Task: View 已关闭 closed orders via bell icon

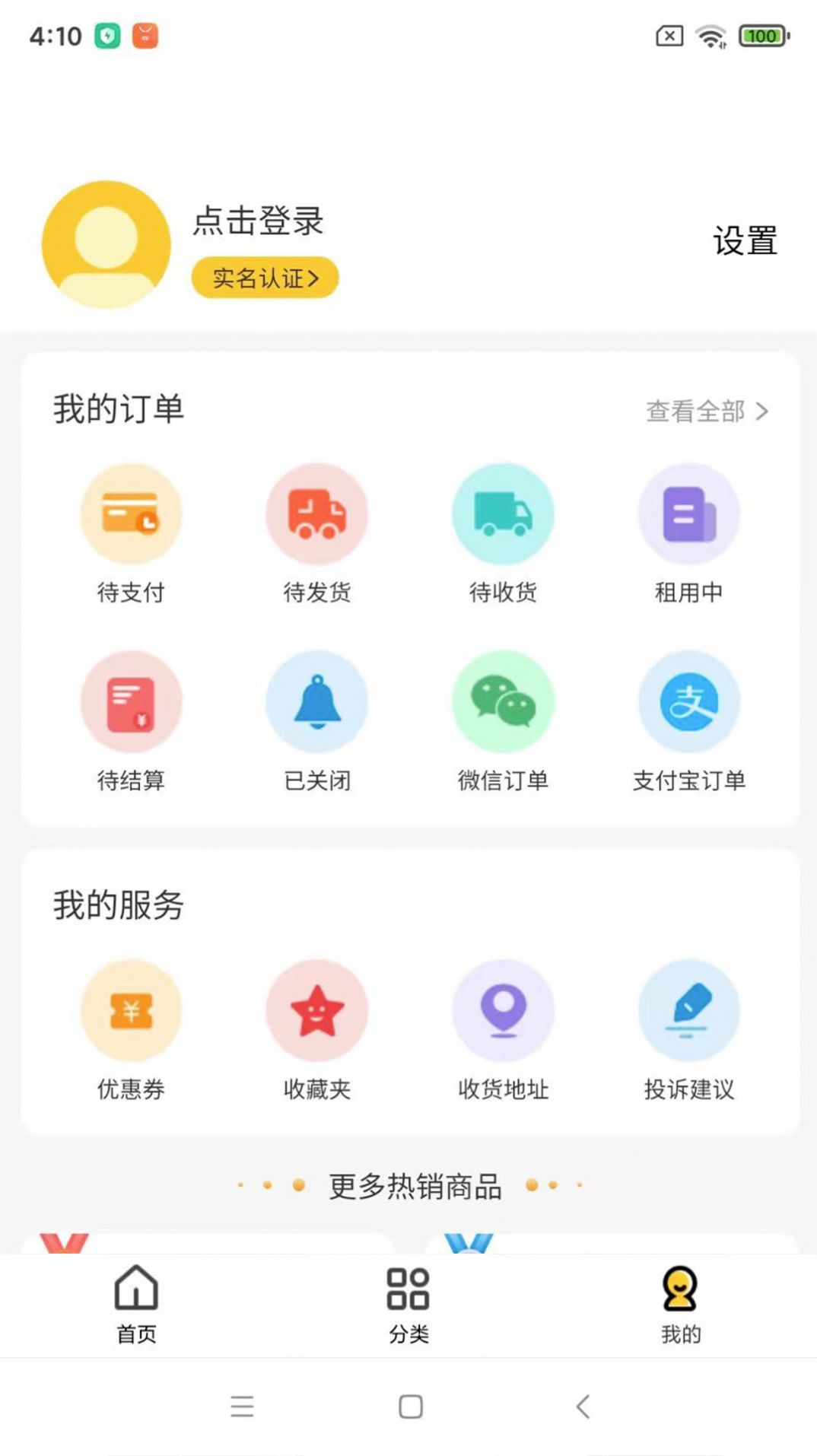Action: [x=317, y=701]
